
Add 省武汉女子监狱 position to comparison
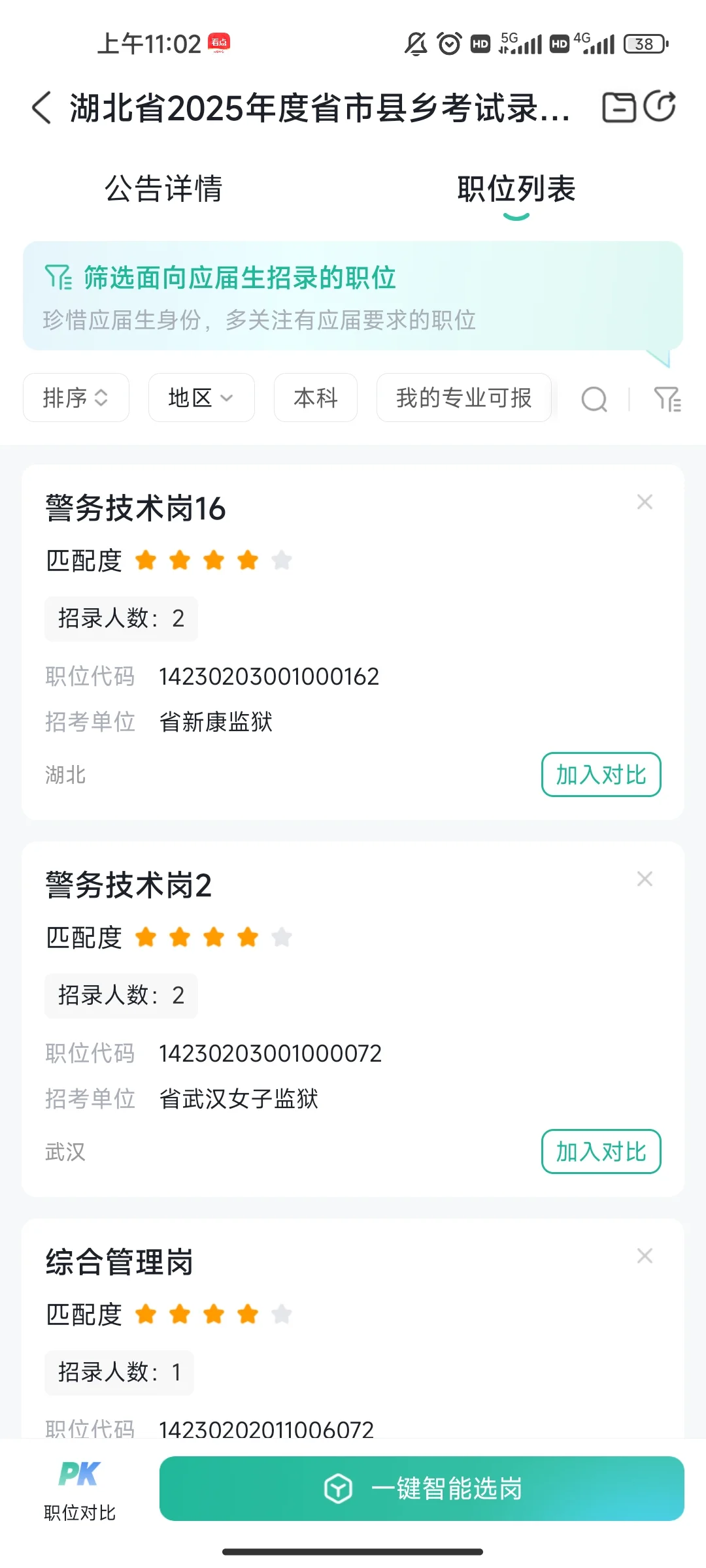click(601, 1152)
